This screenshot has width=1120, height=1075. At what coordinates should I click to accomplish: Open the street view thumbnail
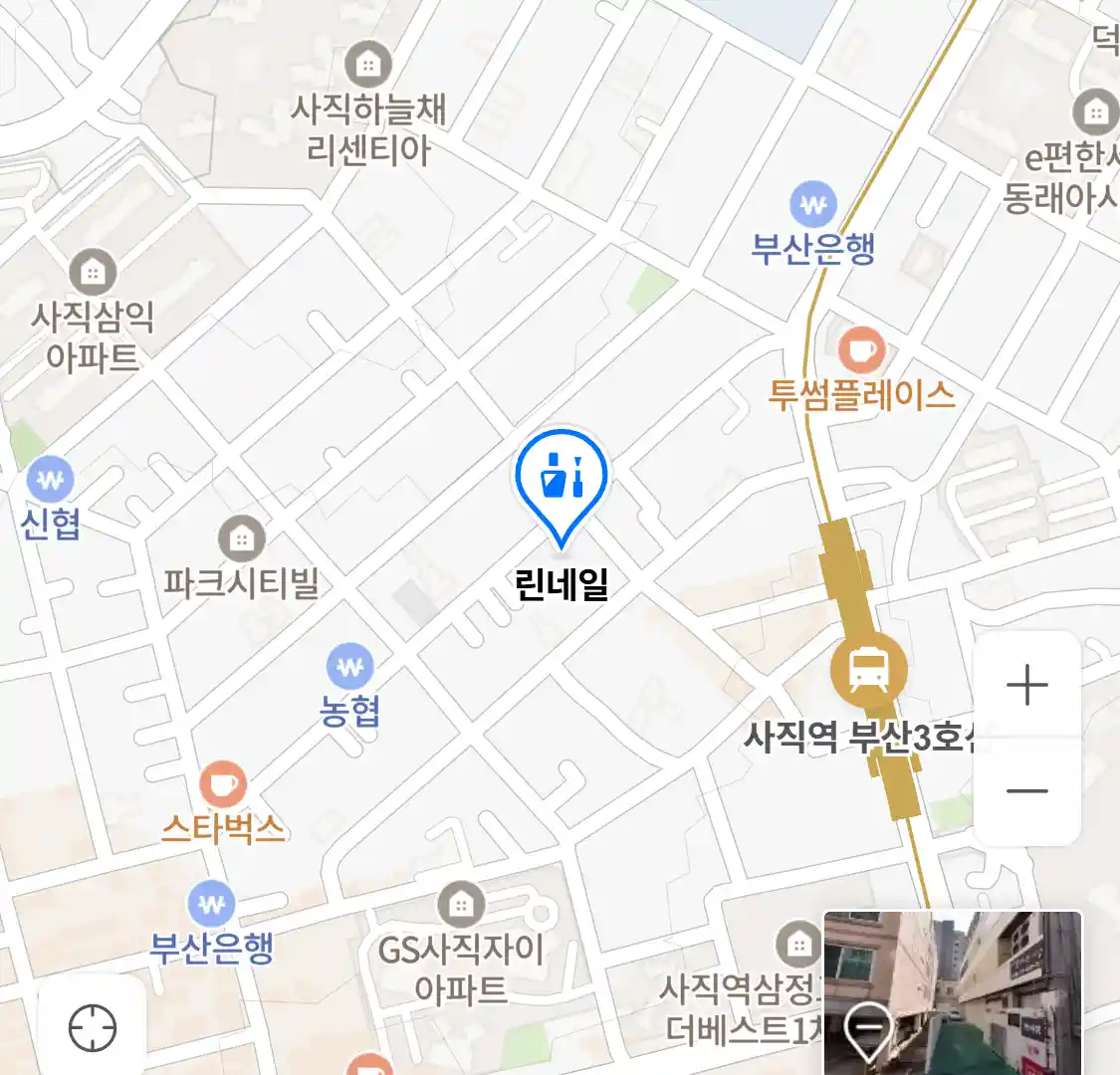click(x=952, y=991)
